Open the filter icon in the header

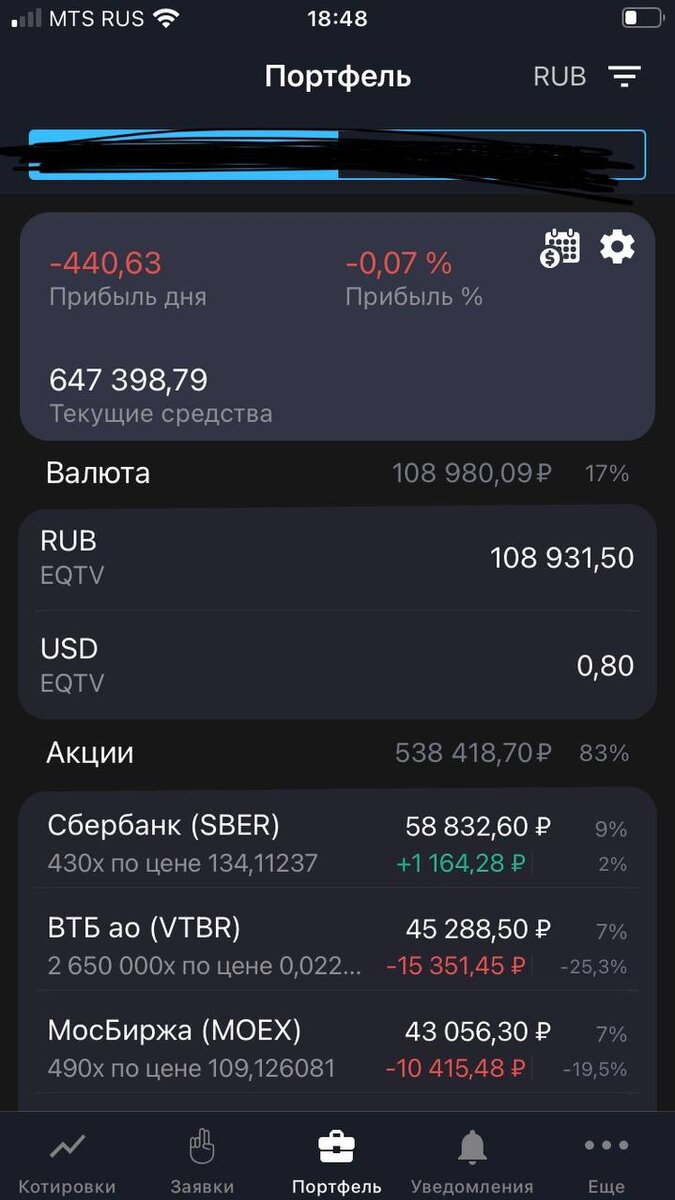click(625, 77)
